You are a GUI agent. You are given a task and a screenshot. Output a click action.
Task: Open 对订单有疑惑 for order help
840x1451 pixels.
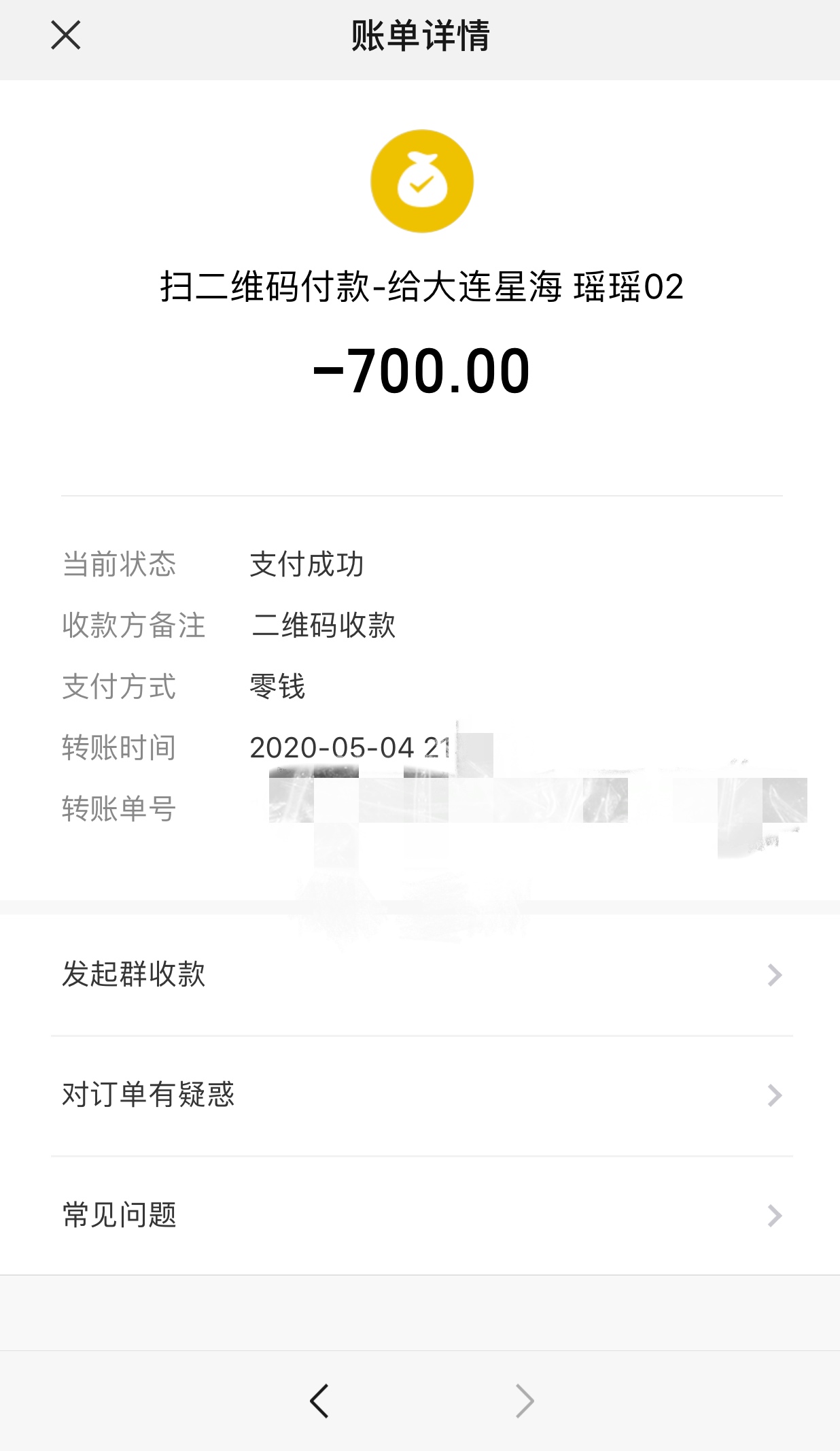click(147, 1095)
